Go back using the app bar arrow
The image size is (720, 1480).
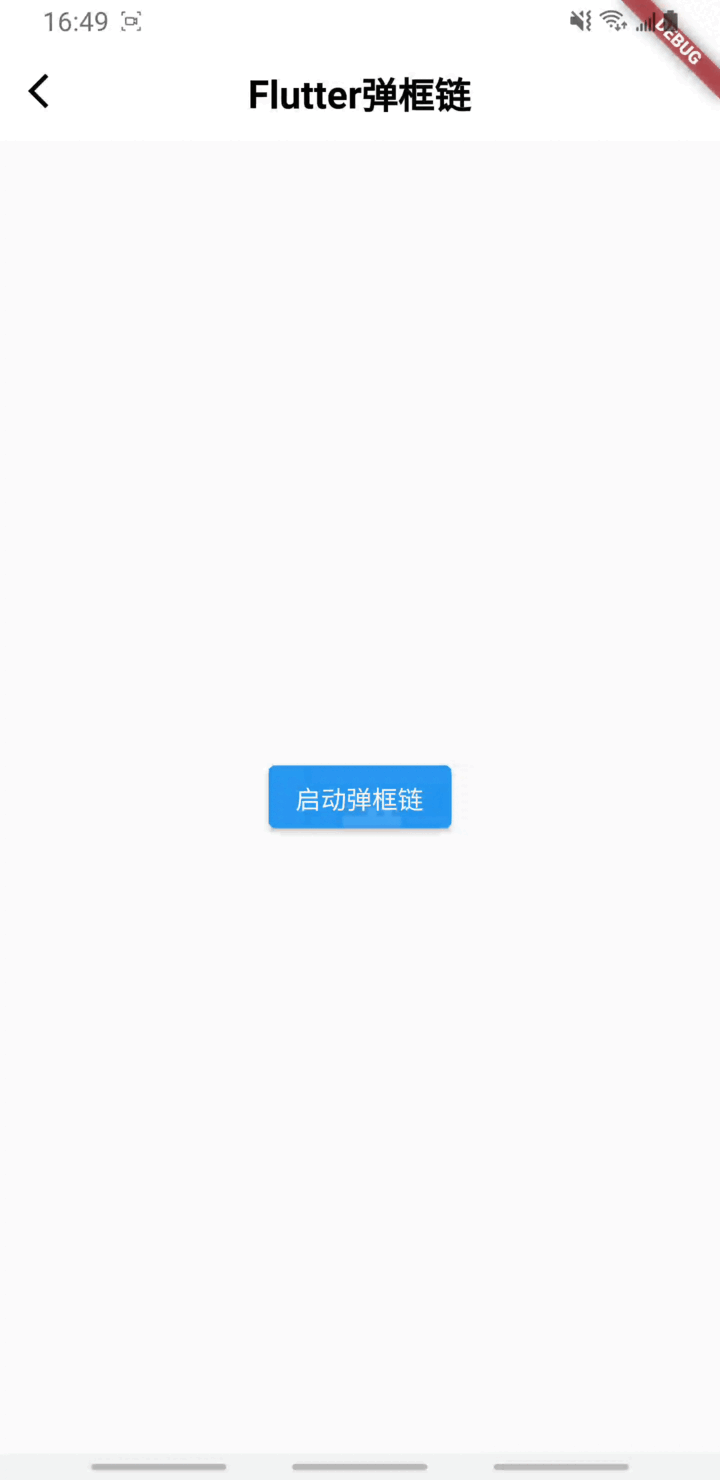[38, 91]
